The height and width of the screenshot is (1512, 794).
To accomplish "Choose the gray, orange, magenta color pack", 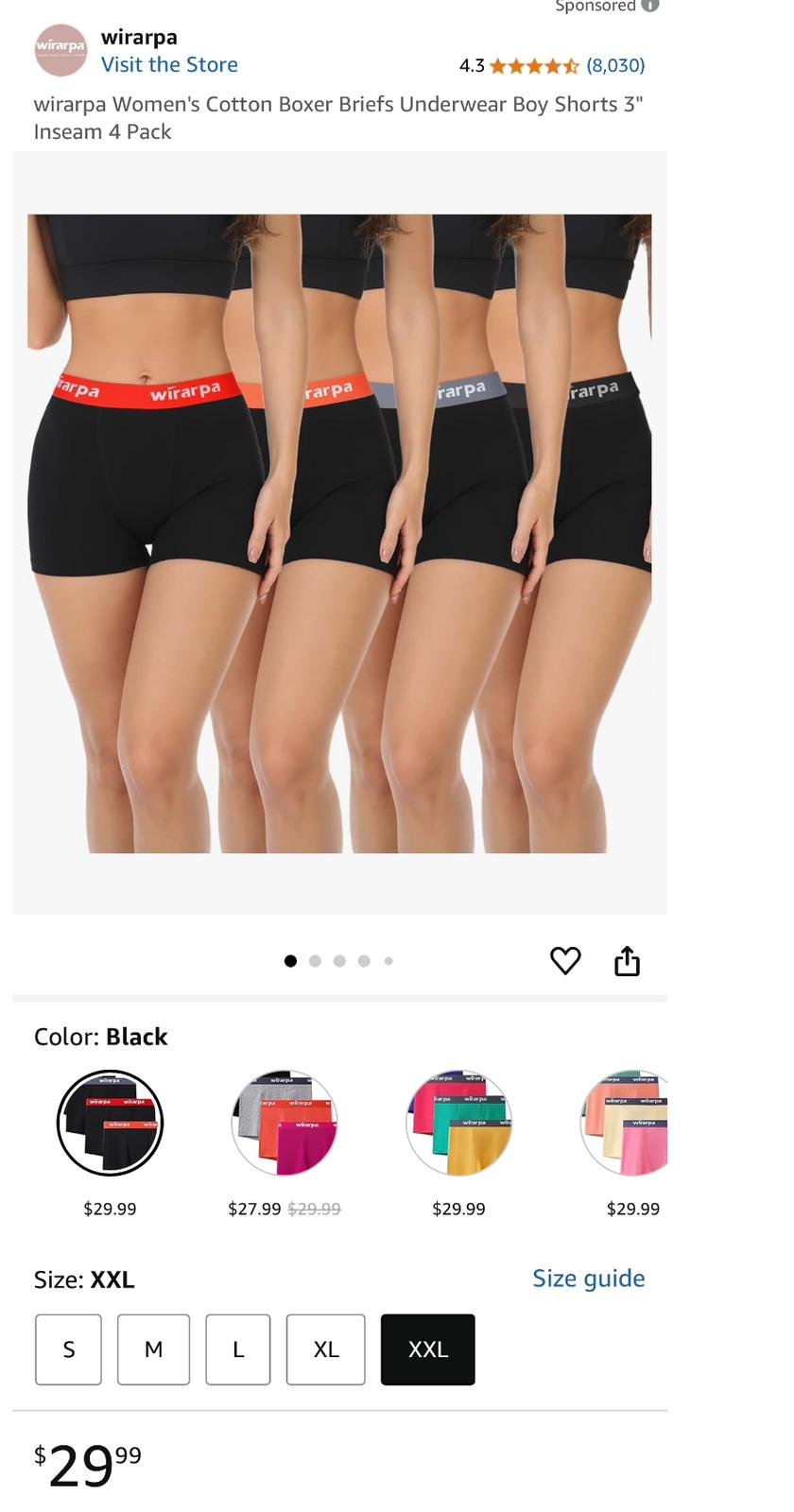I will (x=285, y=1123).
